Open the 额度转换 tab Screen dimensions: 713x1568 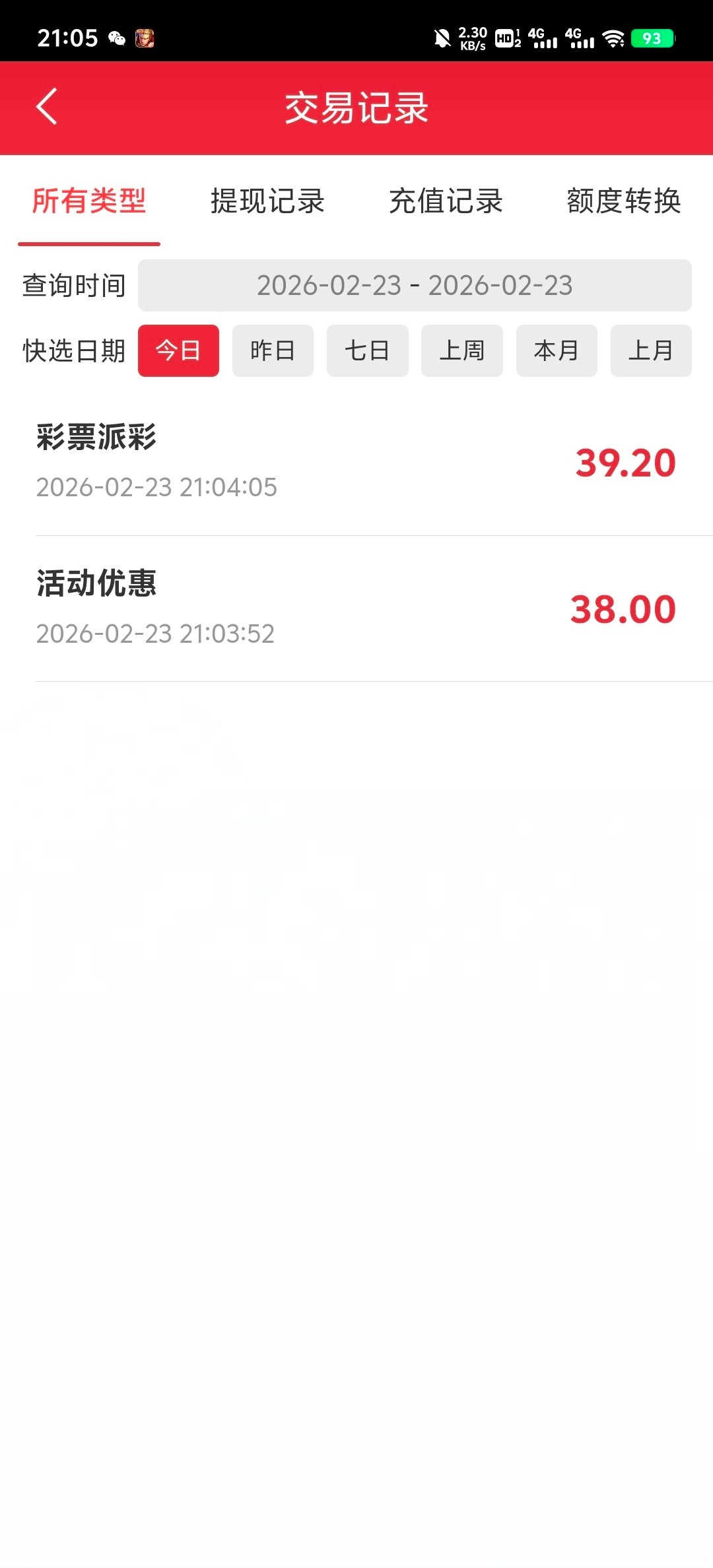[623, 201]
